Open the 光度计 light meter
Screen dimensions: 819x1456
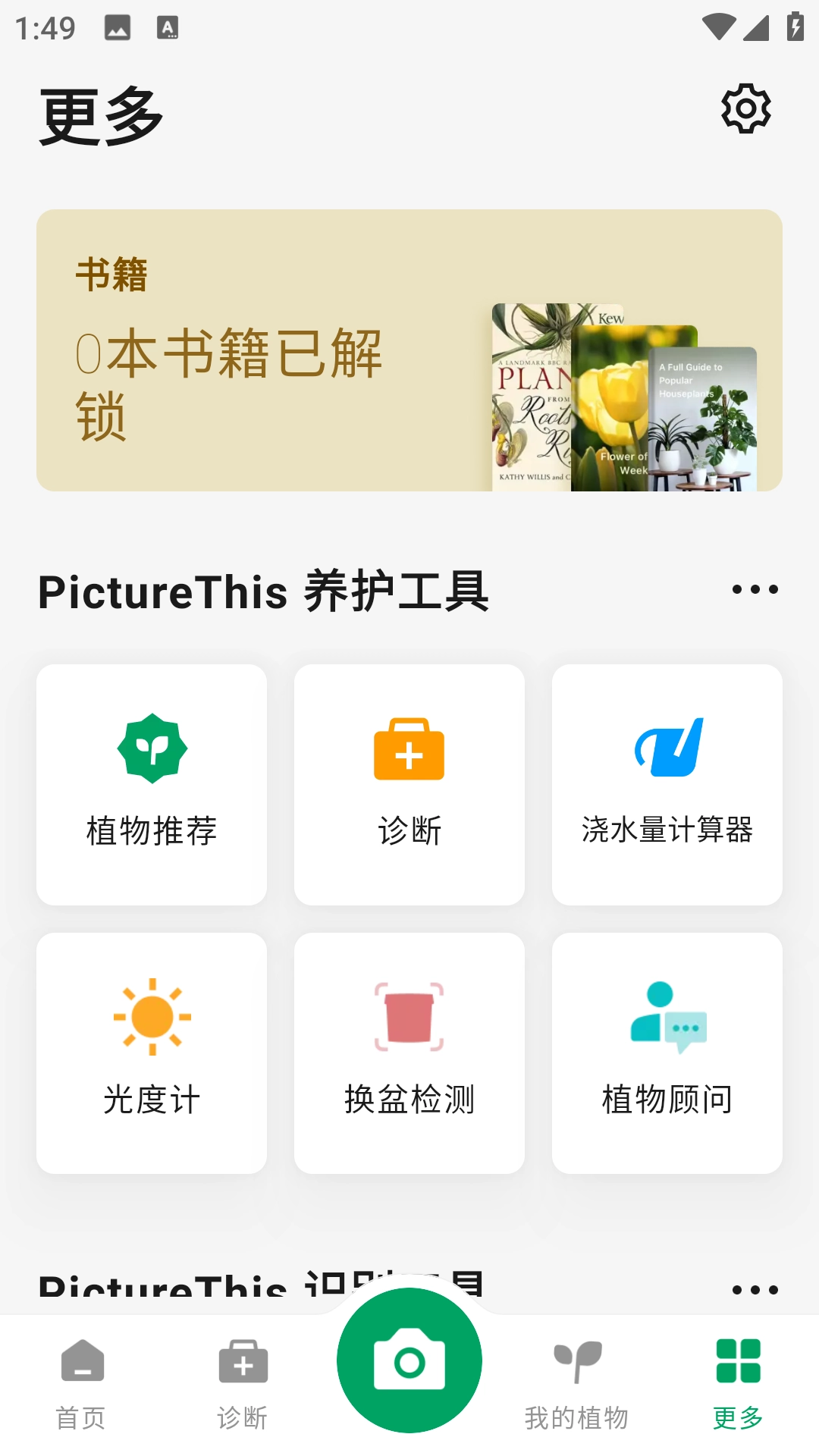click(152, 1053)
